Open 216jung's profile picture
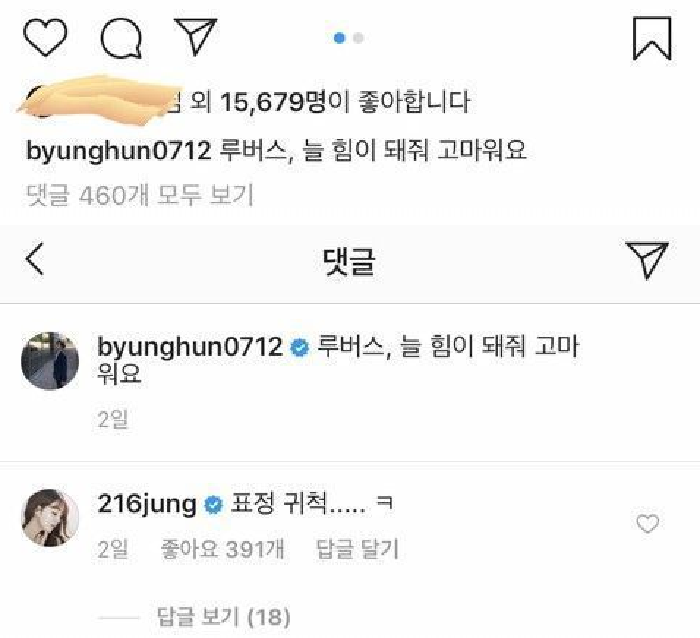This screenshot has height=638, width=700. [x=50, y=518]
